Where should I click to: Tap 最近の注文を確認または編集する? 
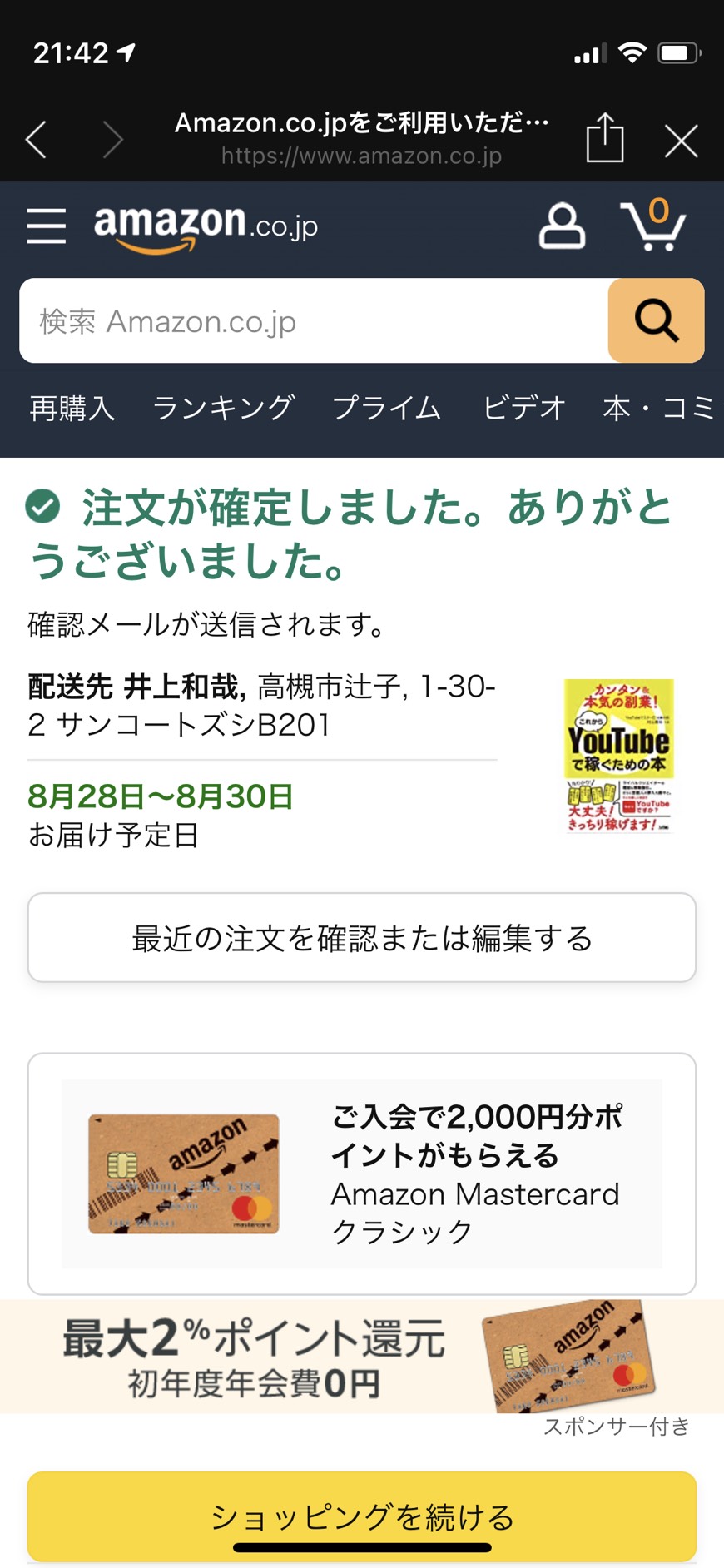click(x=362, y=938)
